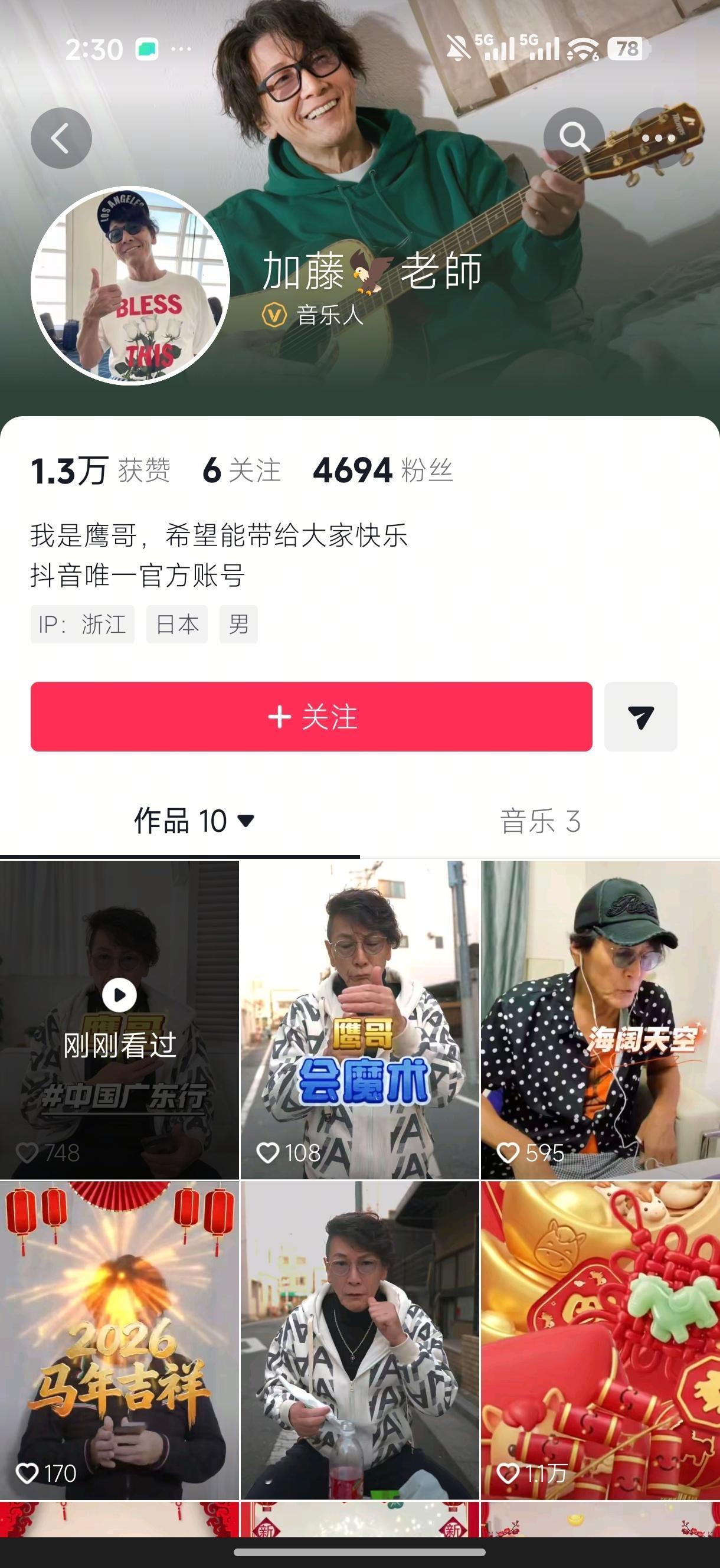Tap the 男 gender tag
This screenshot has width=720, height=1568.
[238, 625]
